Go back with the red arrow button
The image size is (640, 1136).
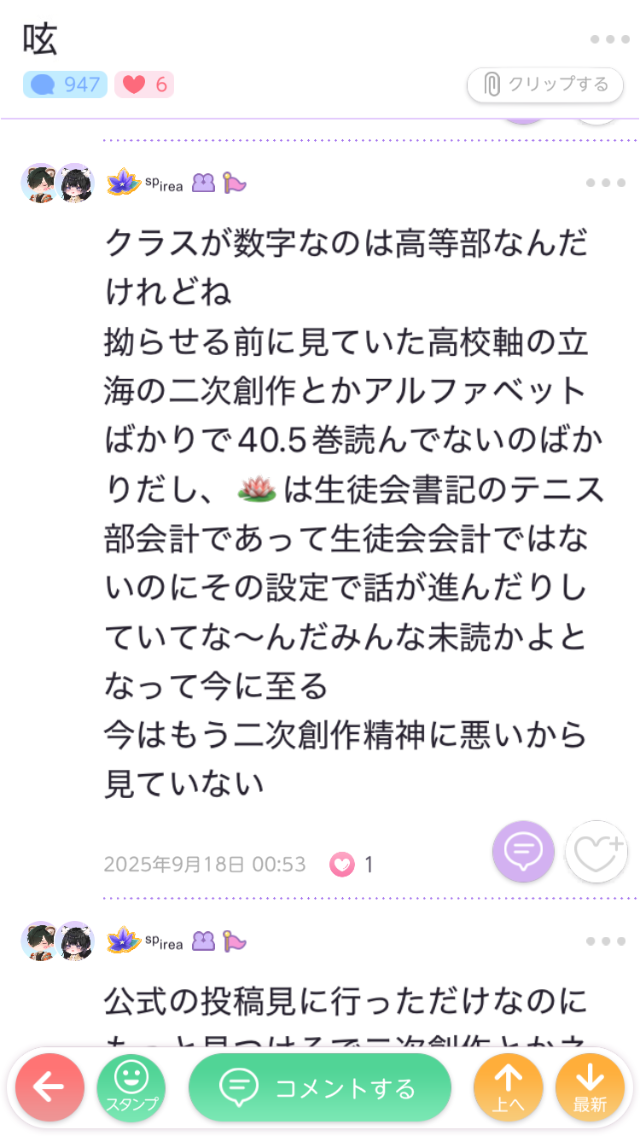(50, 1088)
